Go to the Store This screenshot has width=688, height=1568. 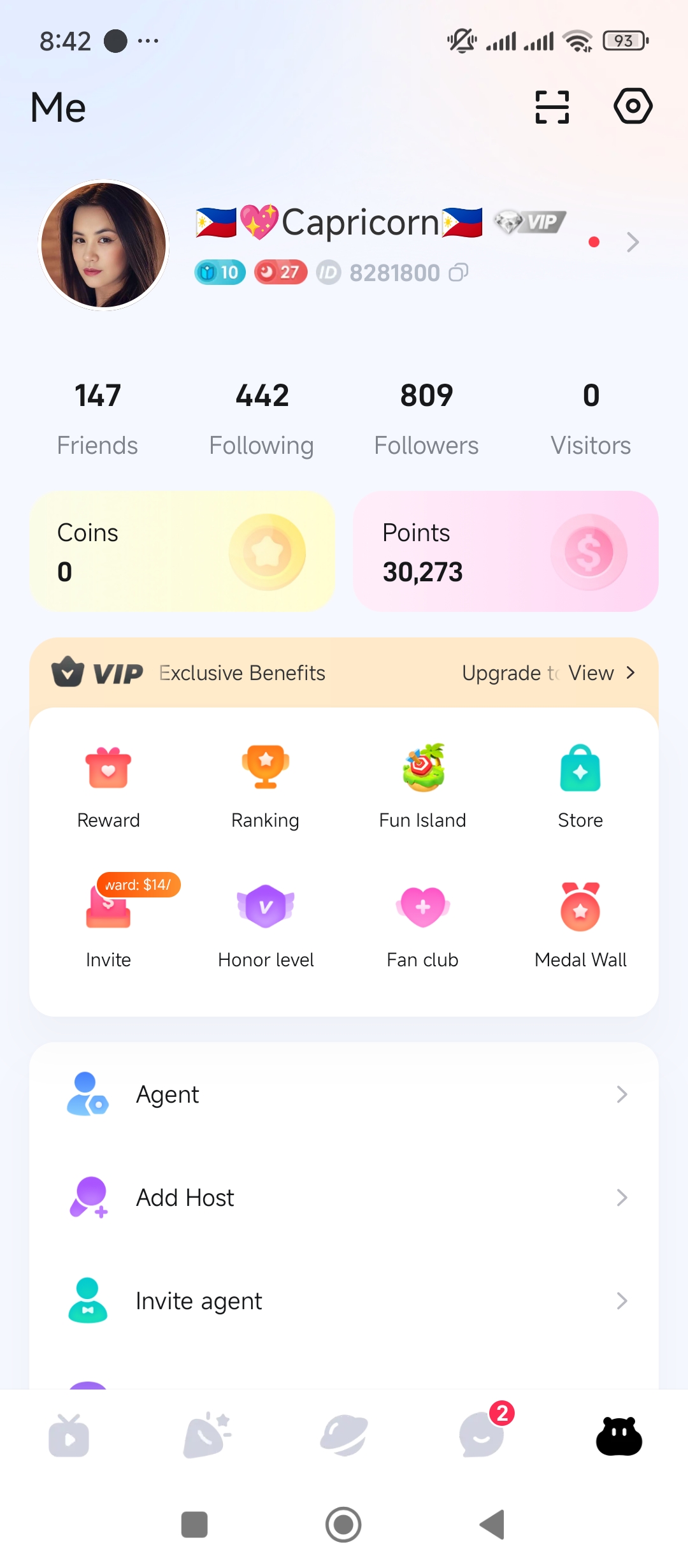coord(580,785)
